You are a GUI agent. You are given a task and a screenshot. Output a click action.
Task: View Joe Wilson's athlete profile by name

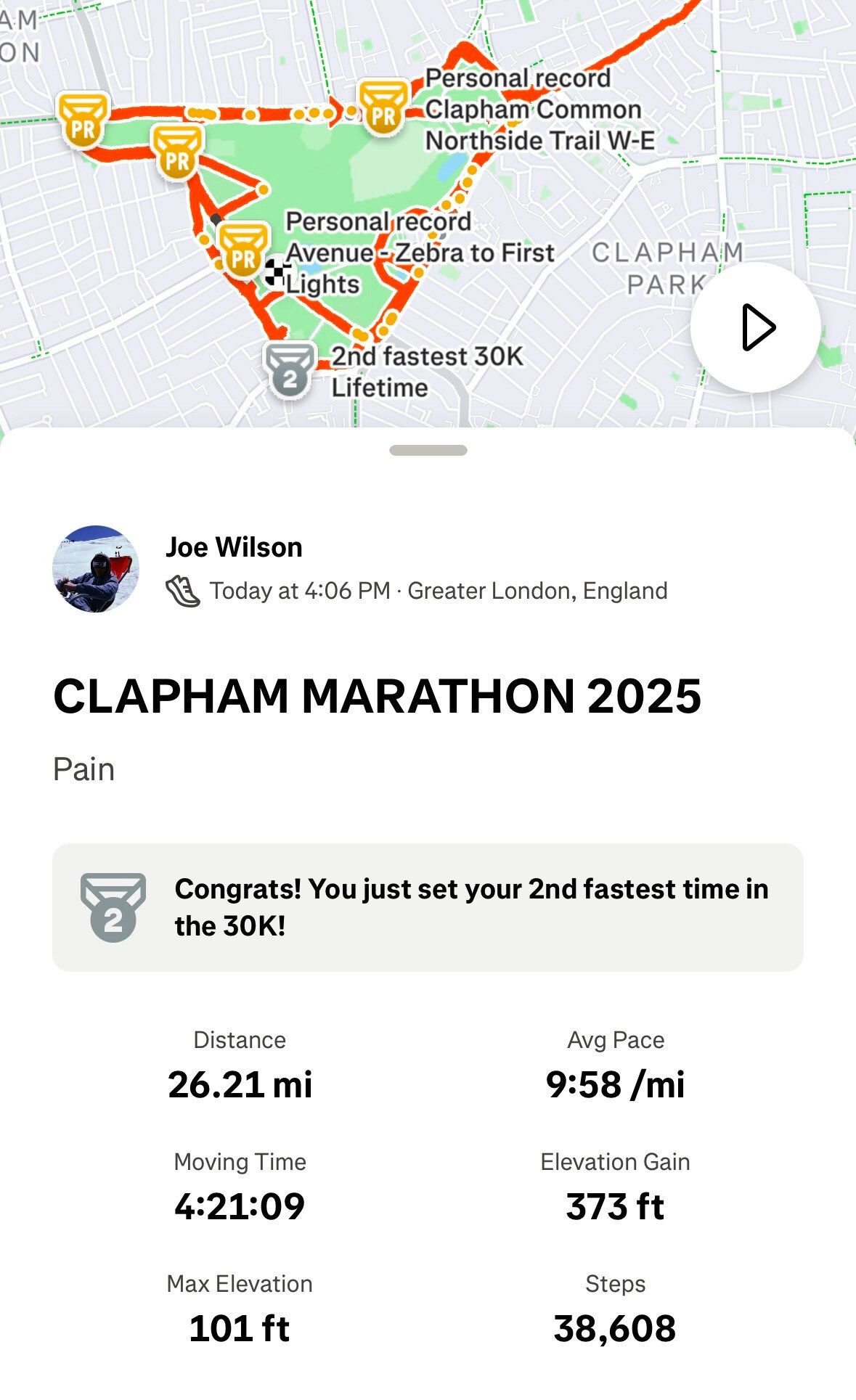pyautogui.click(x=234, y=547)
